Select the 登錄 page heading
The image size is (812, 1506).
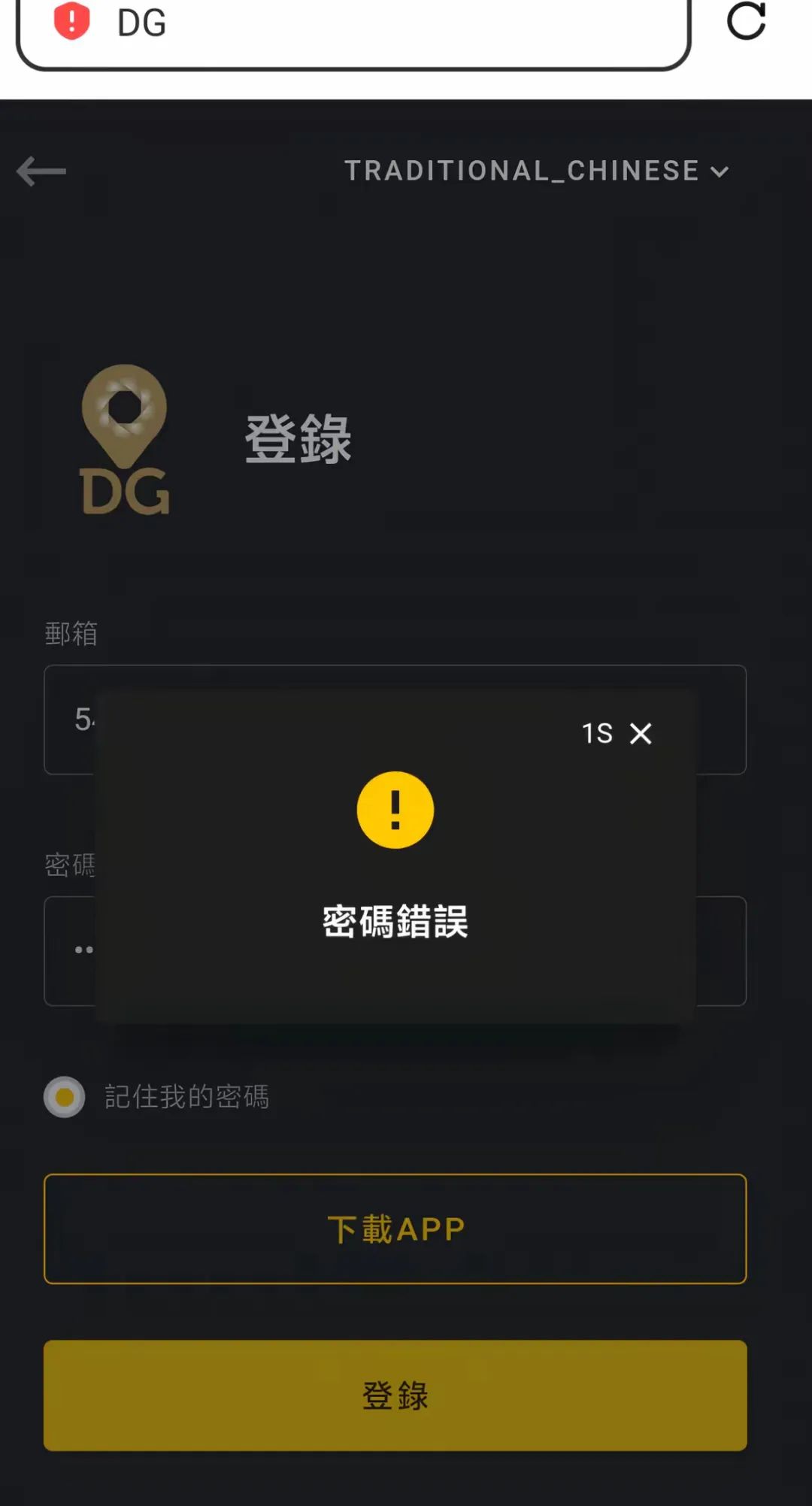point(298,438)
